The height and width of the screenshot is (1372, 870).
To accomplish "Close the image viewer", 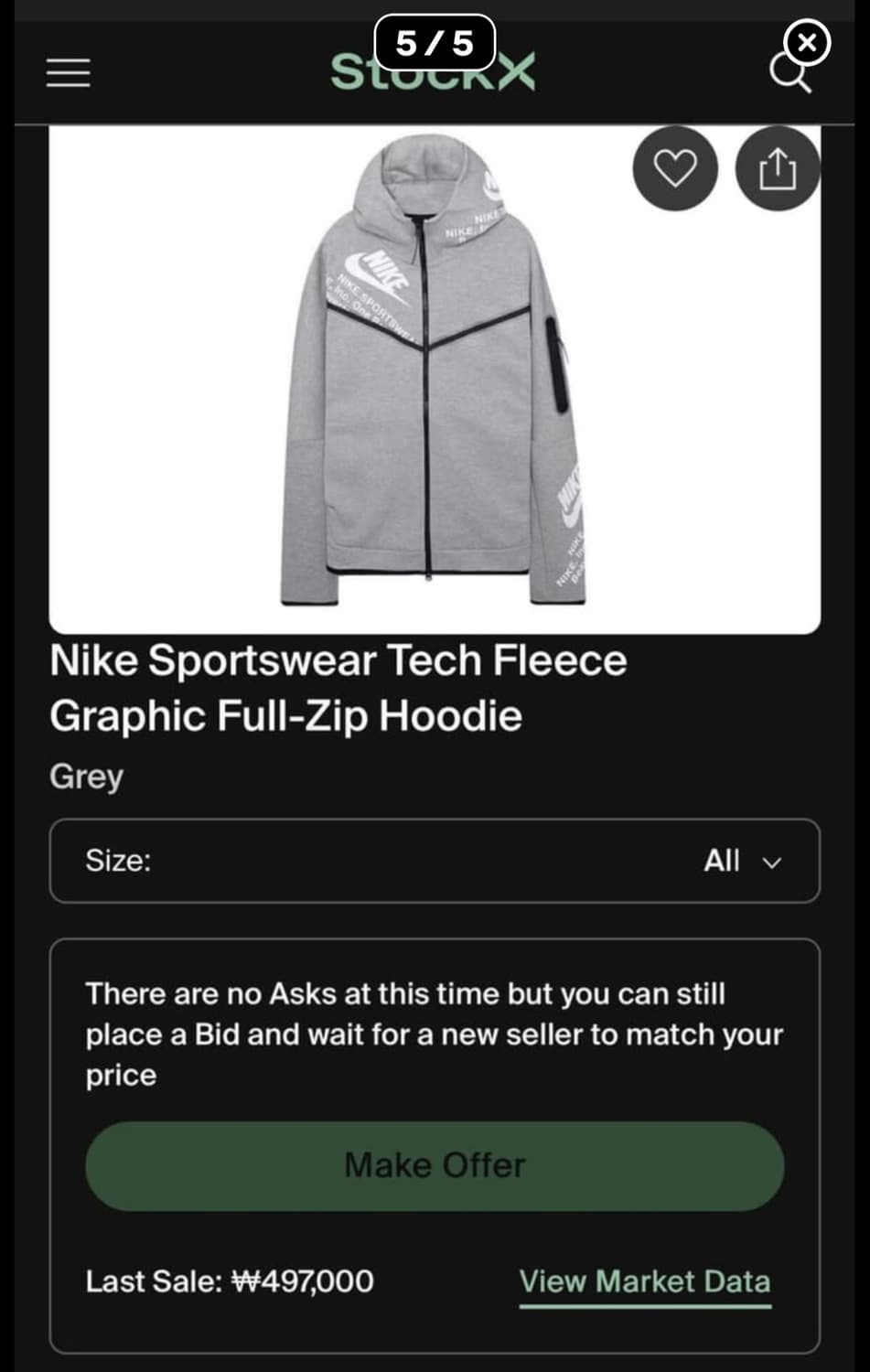I will tap(806, 42).
